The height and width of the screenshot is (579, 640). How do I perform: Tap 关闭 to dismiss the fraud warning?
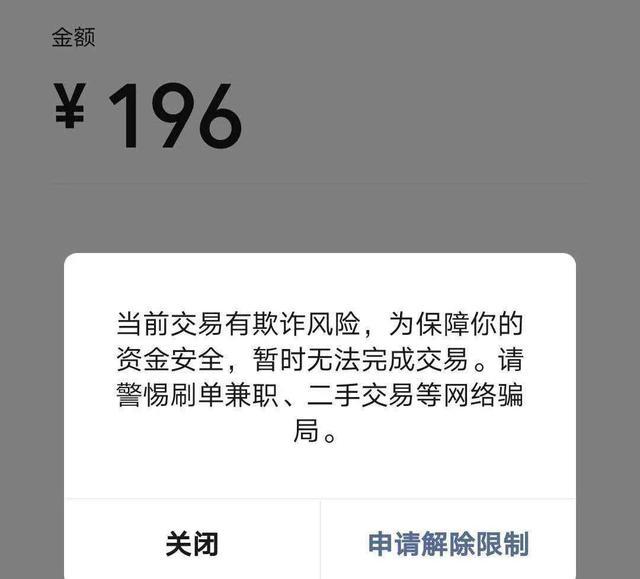[x=192, y=543]
